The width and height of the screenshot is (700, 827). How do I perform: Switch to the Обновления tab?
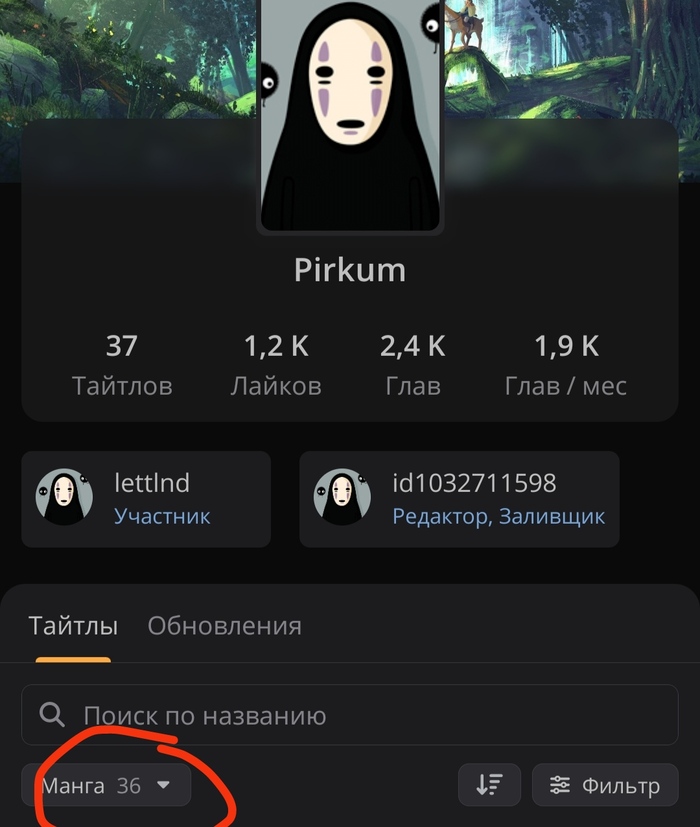pos(224,626)
